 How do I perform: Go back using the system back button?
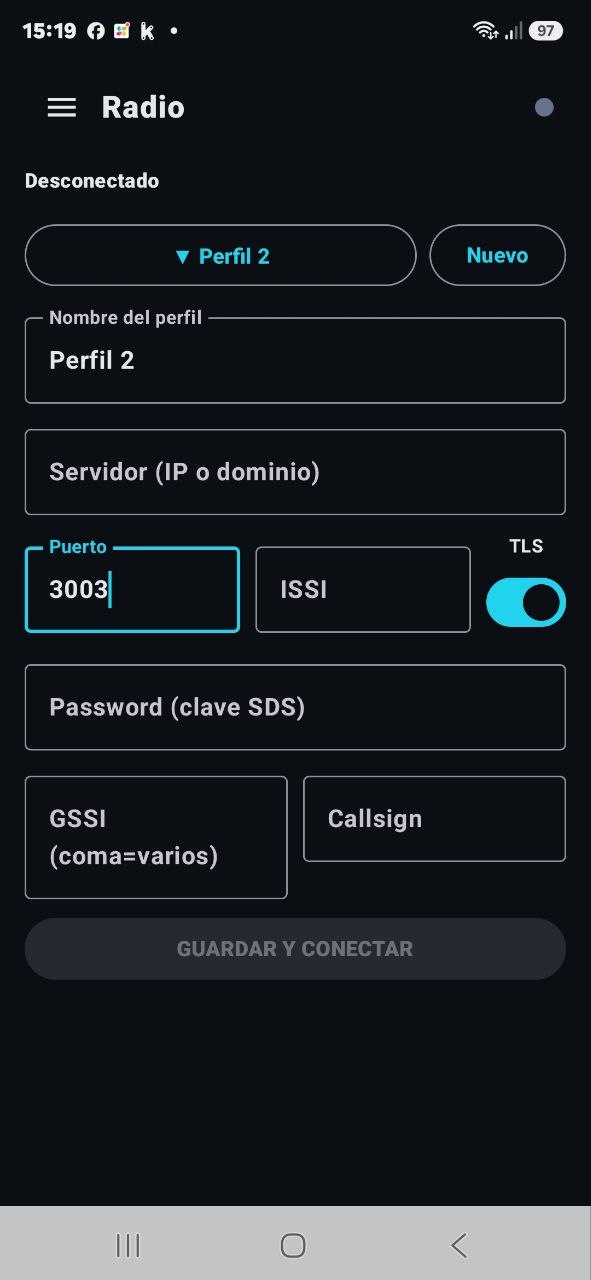click(458, 1245)
